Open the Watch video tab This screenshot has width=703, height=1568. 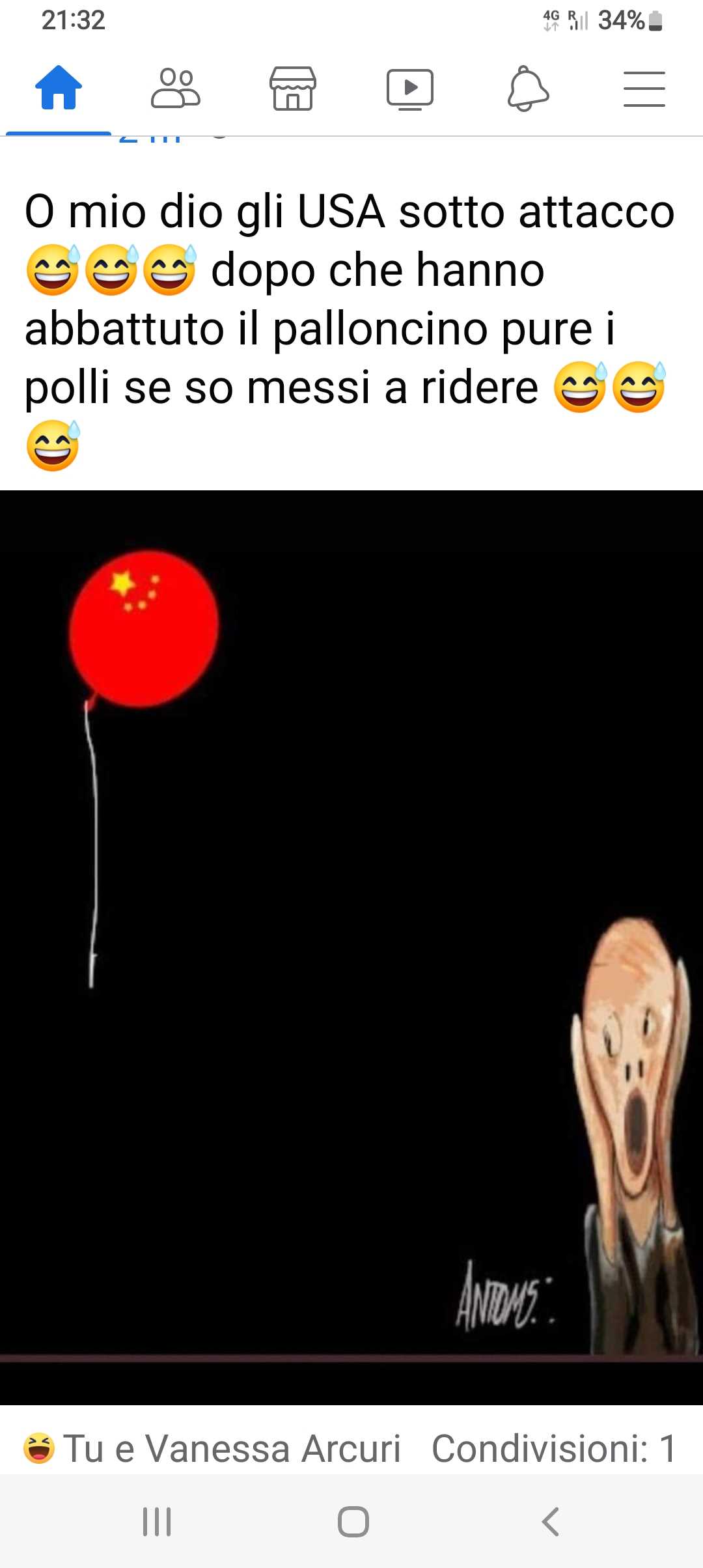coord(410,89)
